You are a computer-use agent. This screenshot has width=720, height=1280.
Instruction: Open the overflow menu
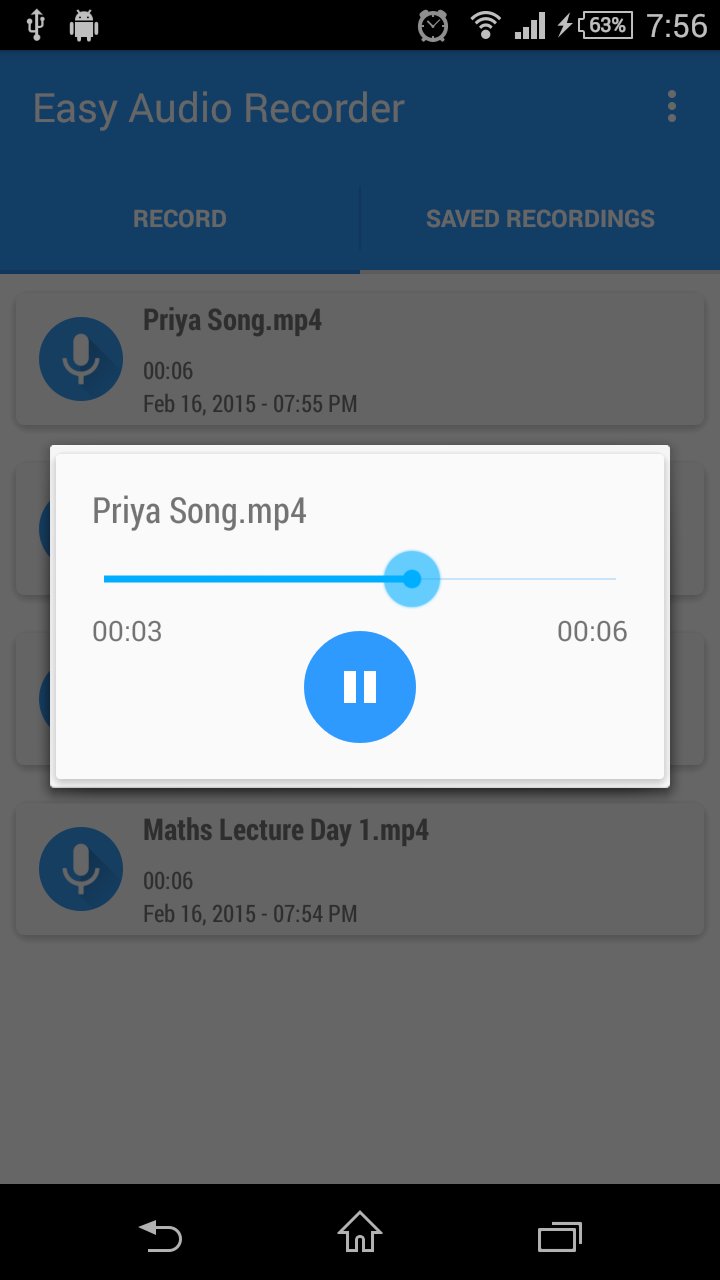pyautogui.click(x=671, y=107)
